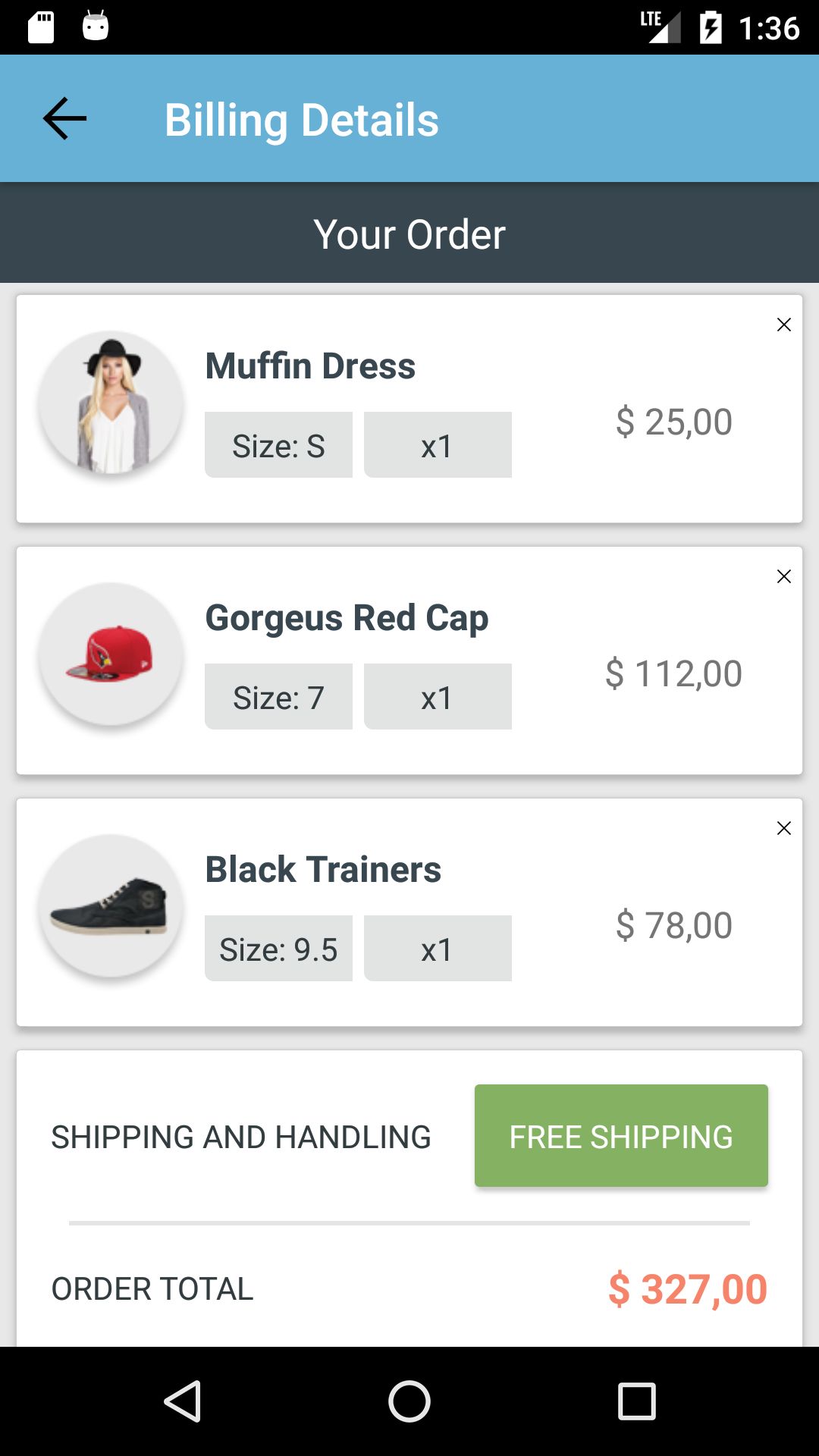
Task: Change Black Trainers quantity x1
Action: [x=438, y=949]
